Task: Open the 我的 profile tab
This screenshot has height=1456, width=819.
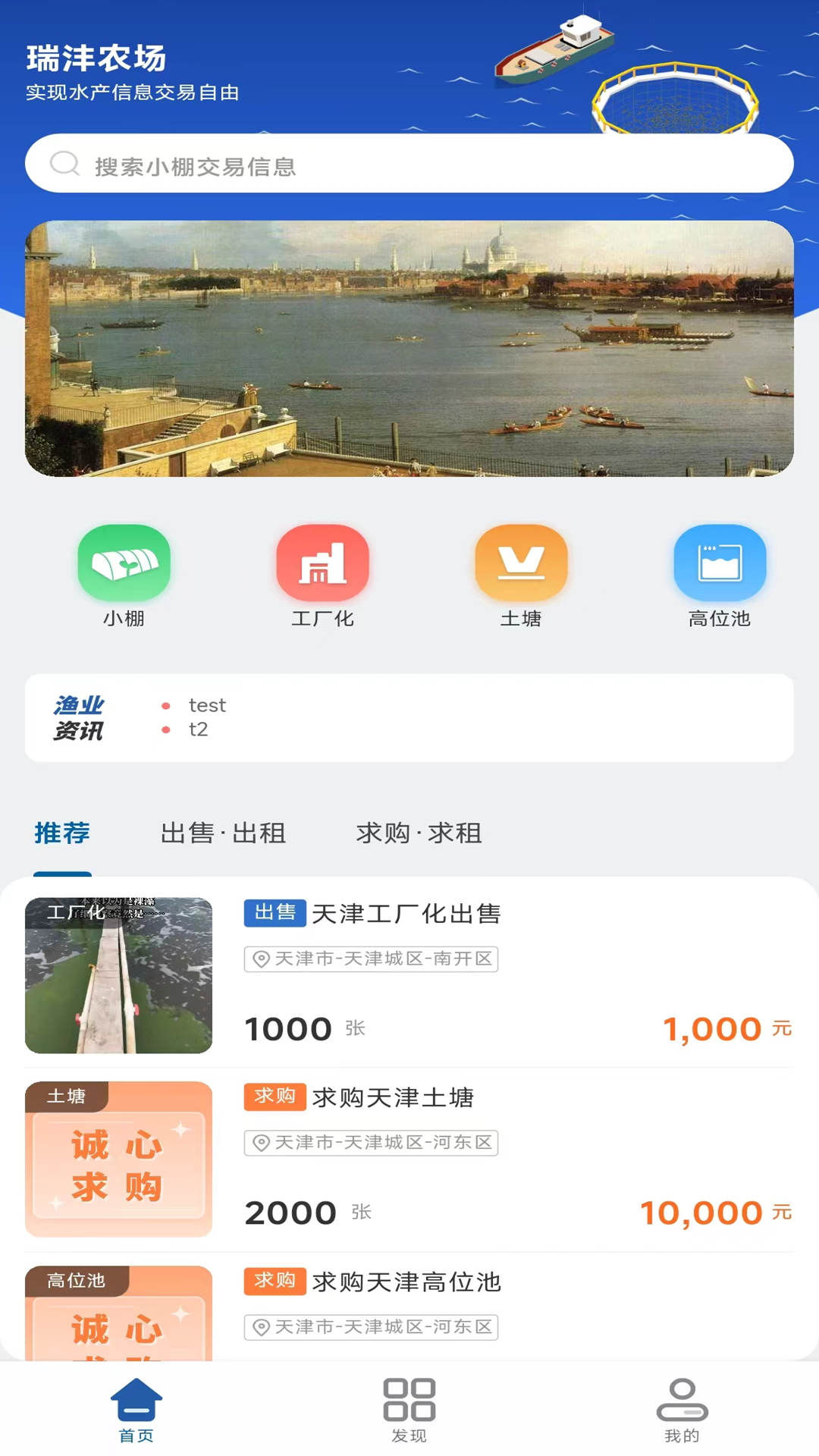Action: pyautogui.click(x=682, y=1410)
